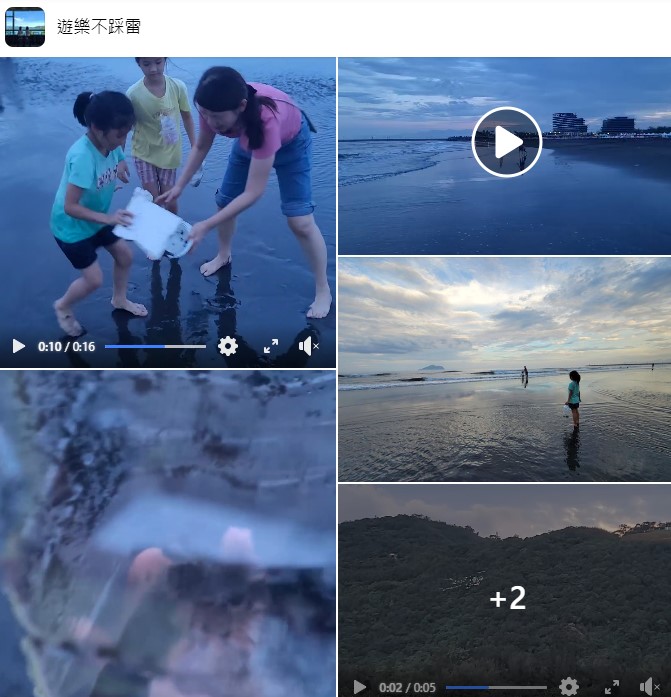Play the beach shoreline video with buildings
The height and width of the screenshot is (697, 671).
(507, 142)
